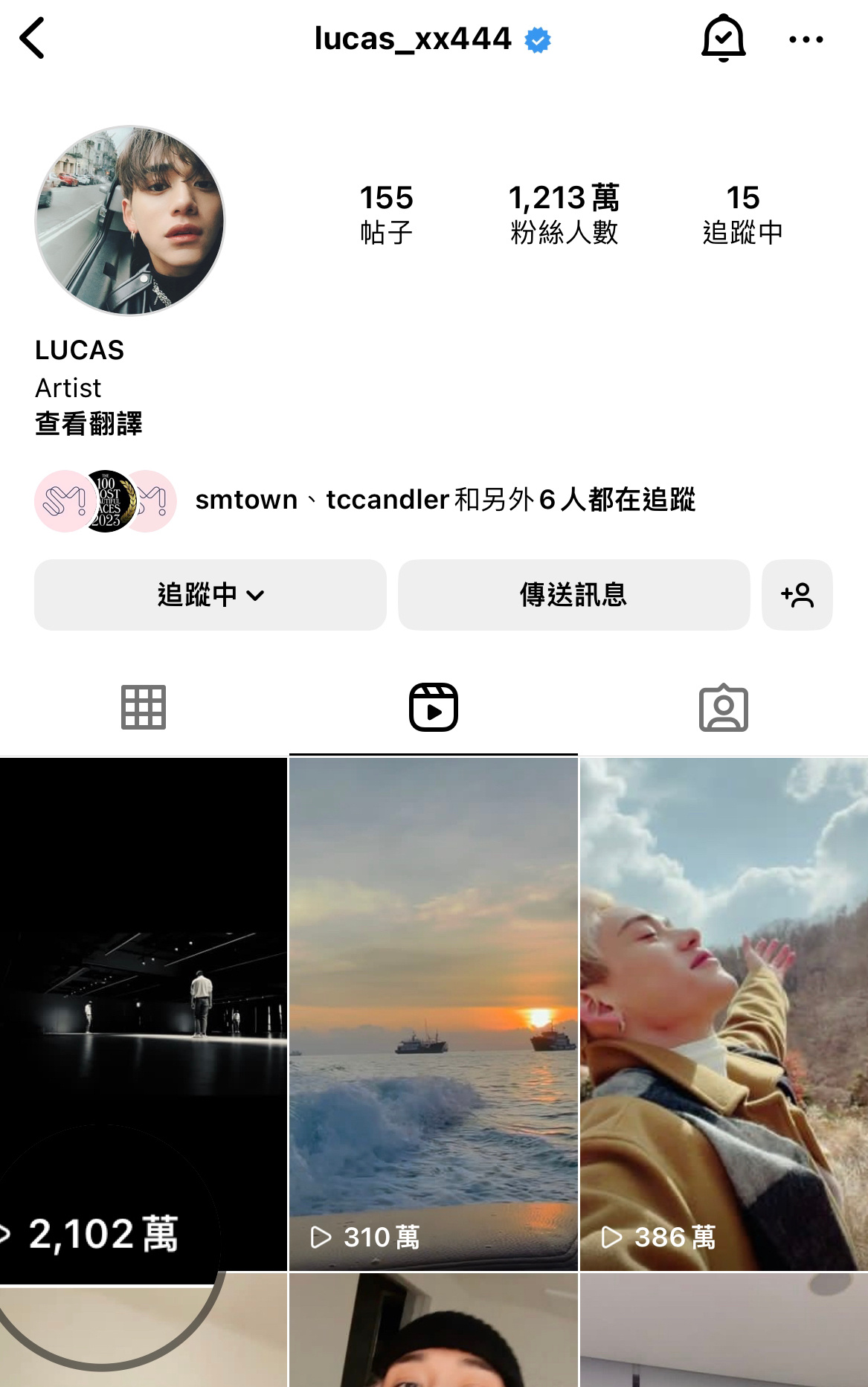Open the 15 following list
The image size is (868, 1387).
[742, 214]
